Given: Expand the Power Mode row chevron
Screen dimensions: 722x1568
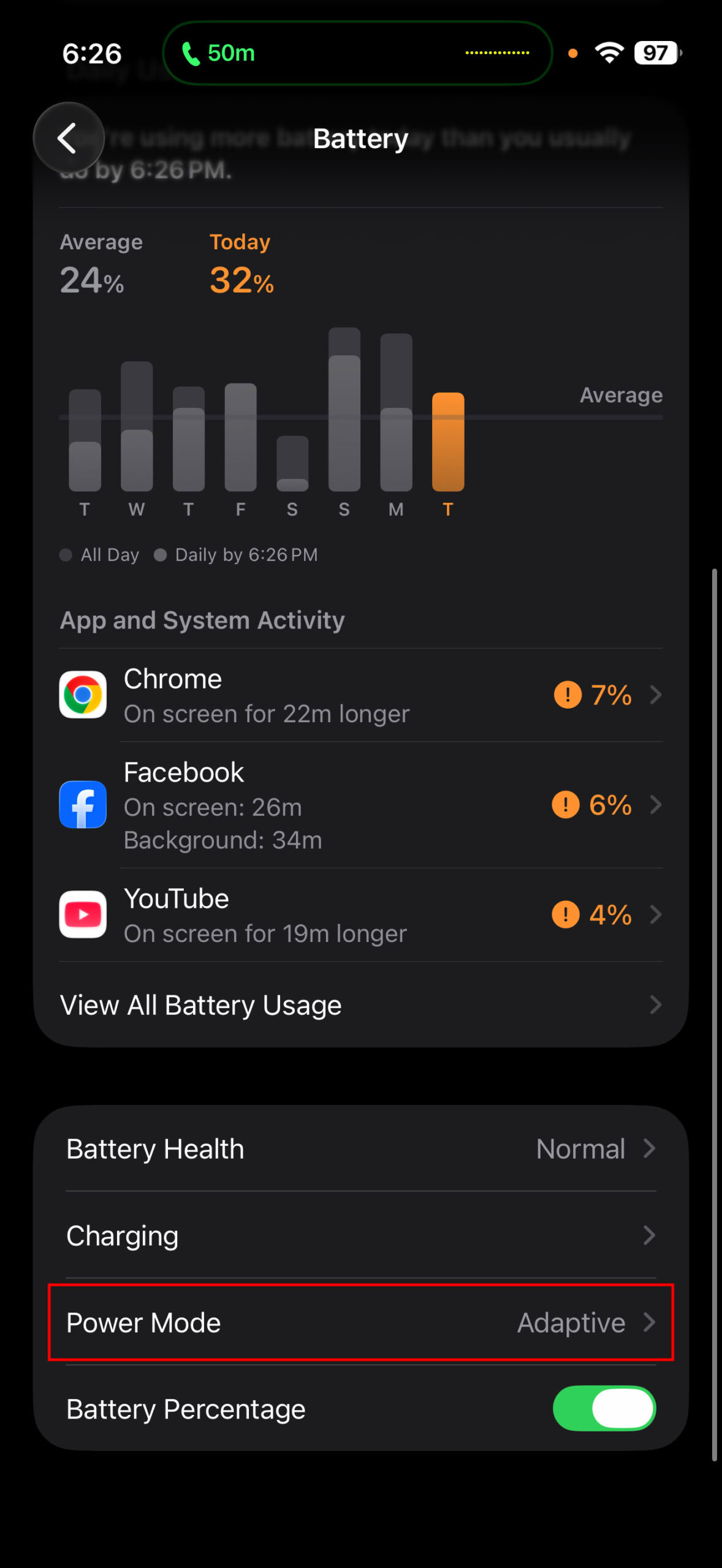Looking at the screenshot, I should click(x=651, y=1323).
